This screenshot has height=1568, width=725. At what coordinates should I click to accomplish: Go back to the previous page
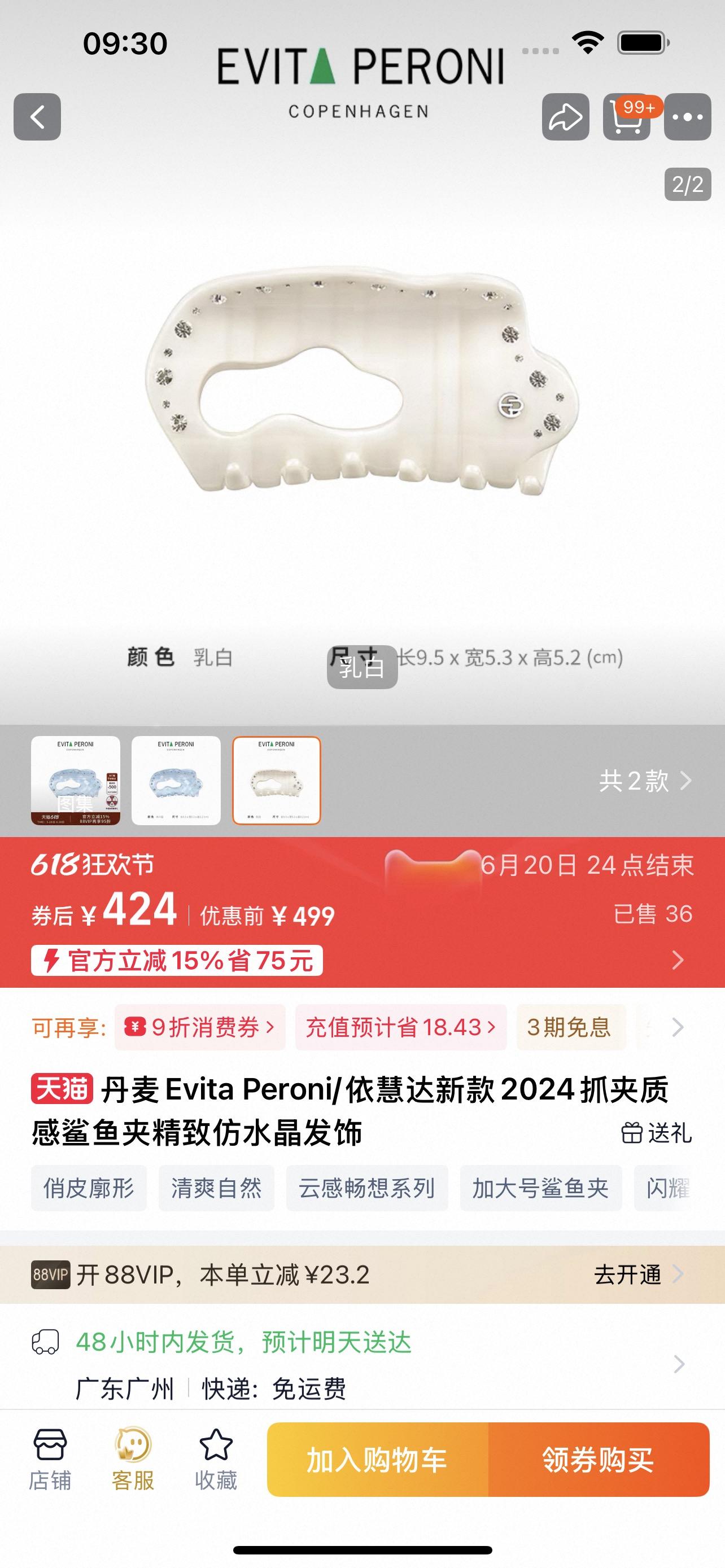coord(37,117)
